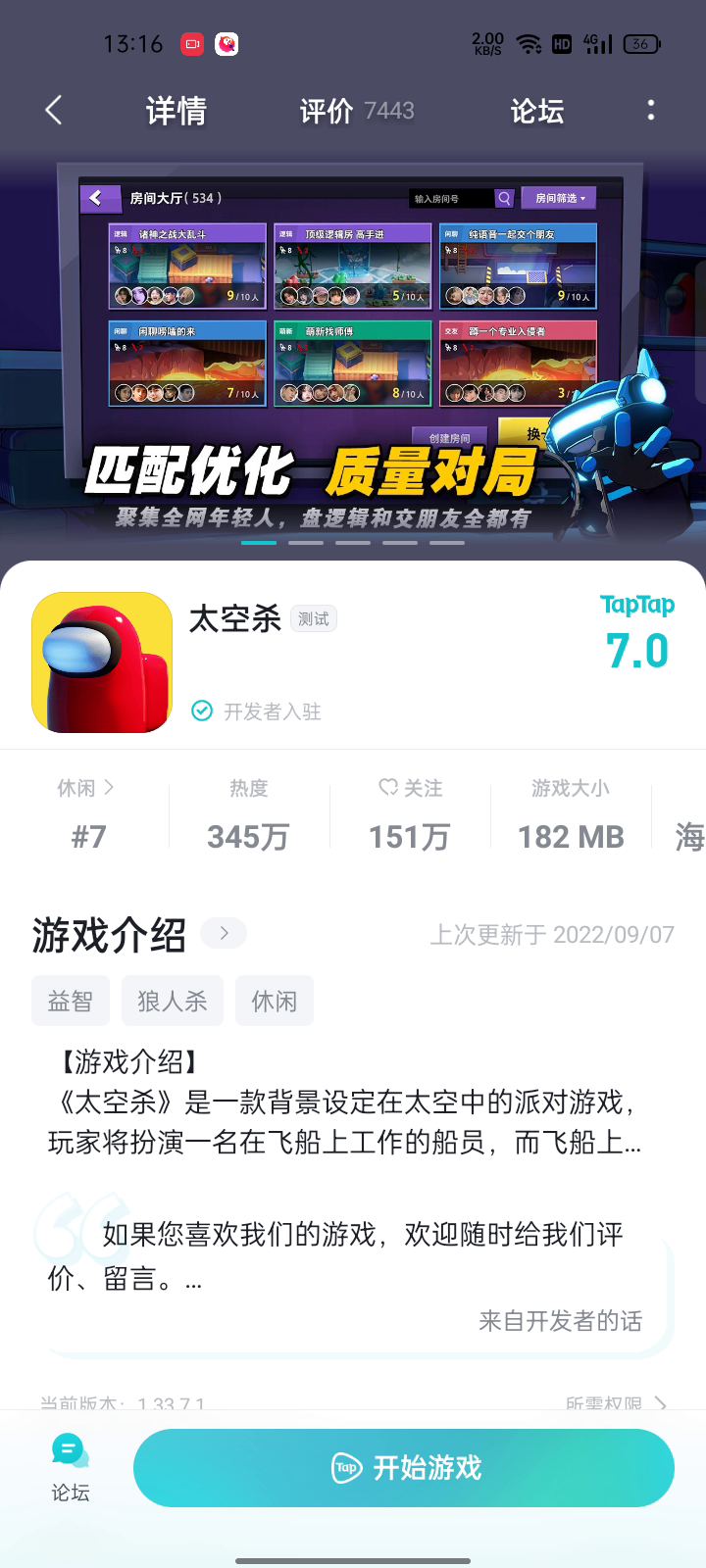Go back using the top-left arrow
Screen dimensions: 706x1568
click(x=54, y=111)
